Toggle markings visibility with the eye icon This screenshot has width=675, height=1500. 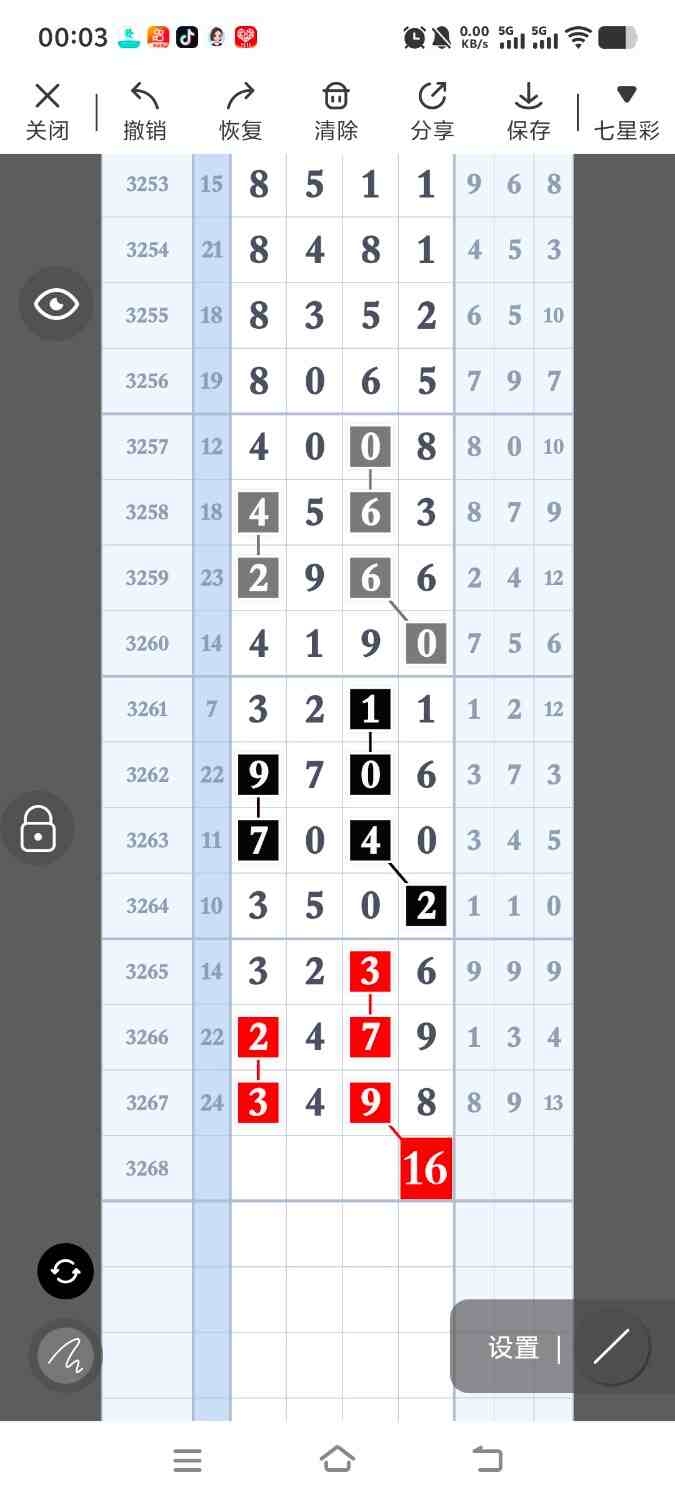(x=56, y=304)
